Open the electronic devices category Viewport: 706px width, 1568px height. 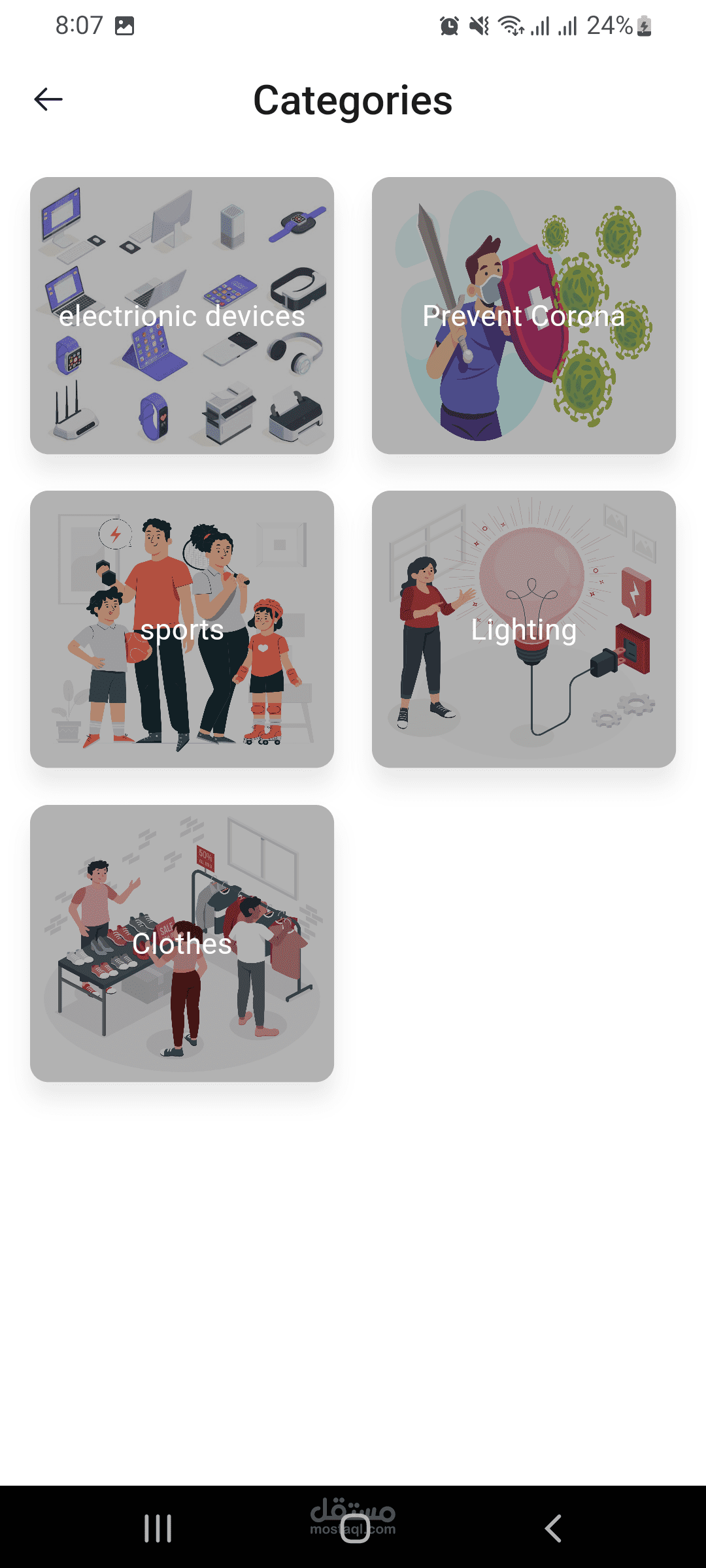click(x=182, y=316)
